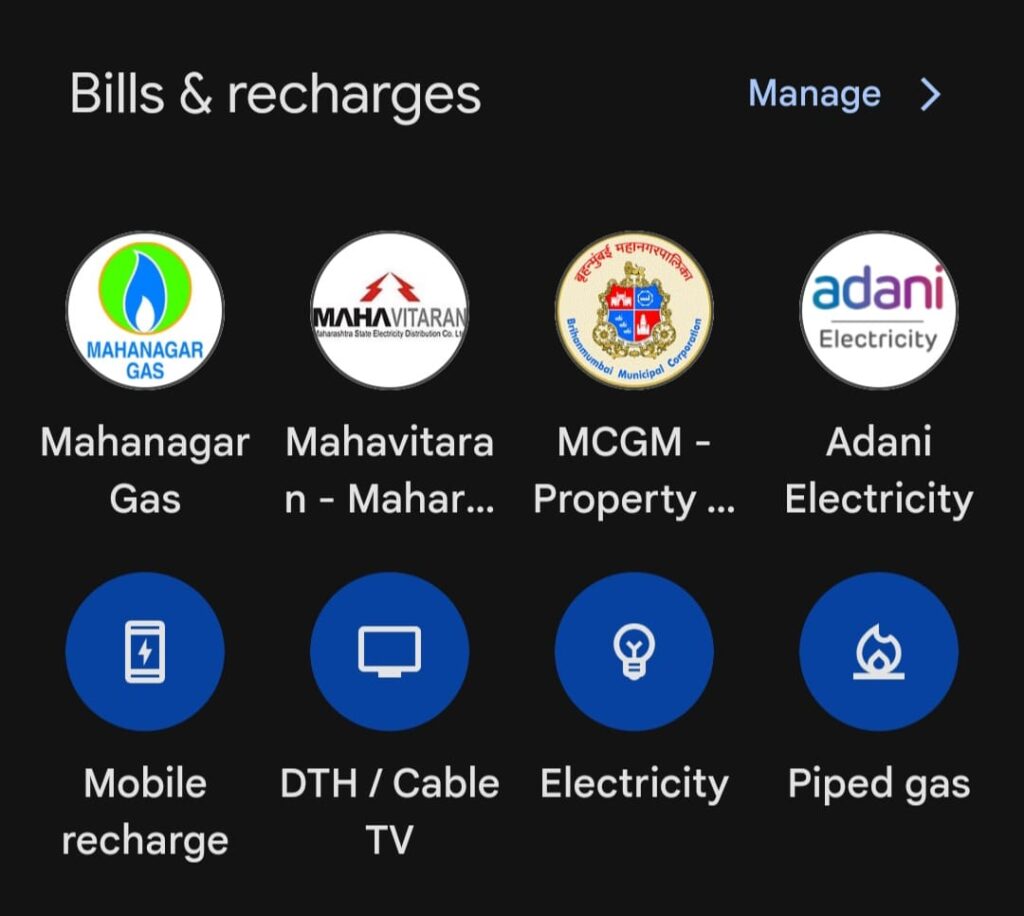
Task: Open MCGM Property tax biller
Action: pos(634,311)
